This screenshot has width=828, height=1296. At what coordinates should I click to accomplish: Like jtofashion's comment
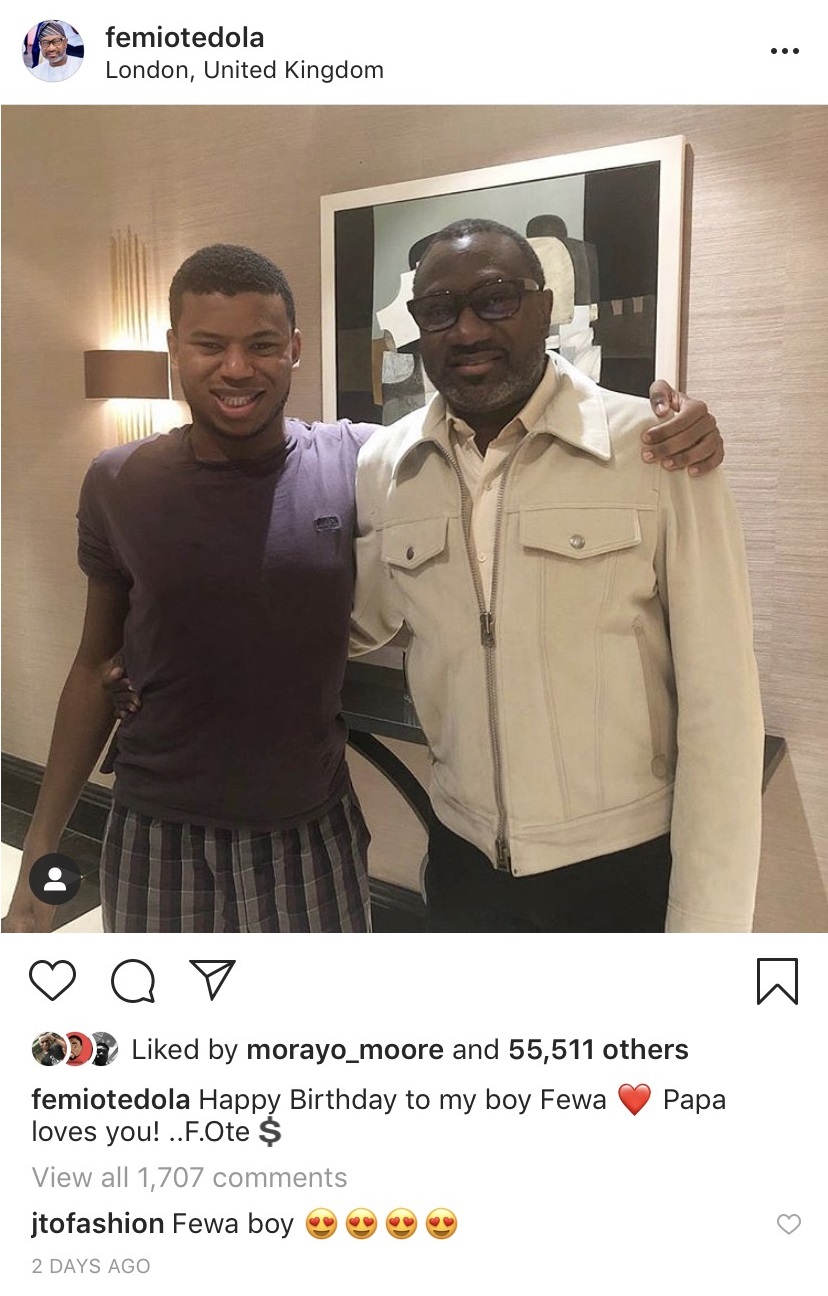coord(789,1224)
